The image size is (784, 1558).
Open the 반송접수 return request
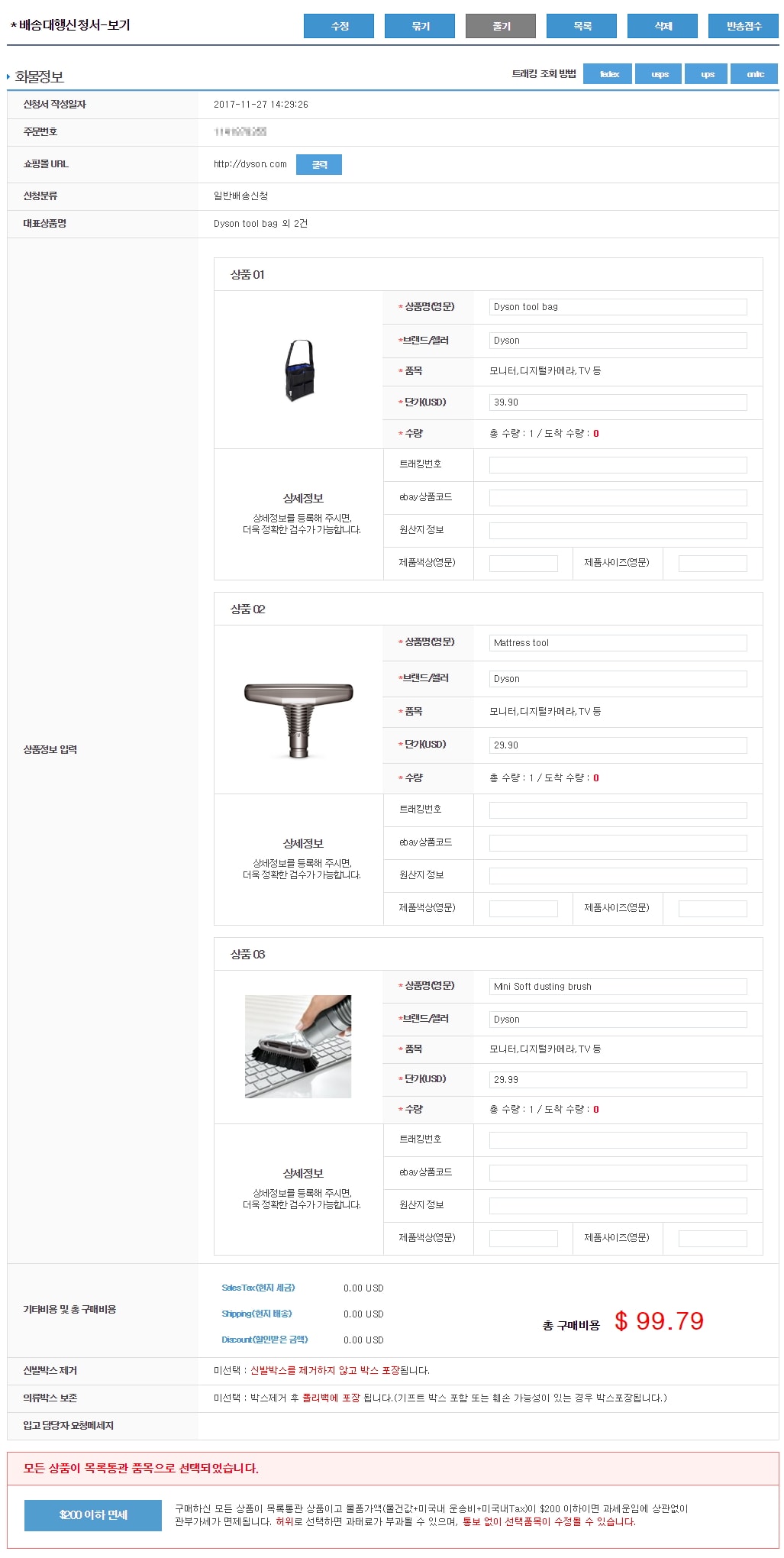743,26
